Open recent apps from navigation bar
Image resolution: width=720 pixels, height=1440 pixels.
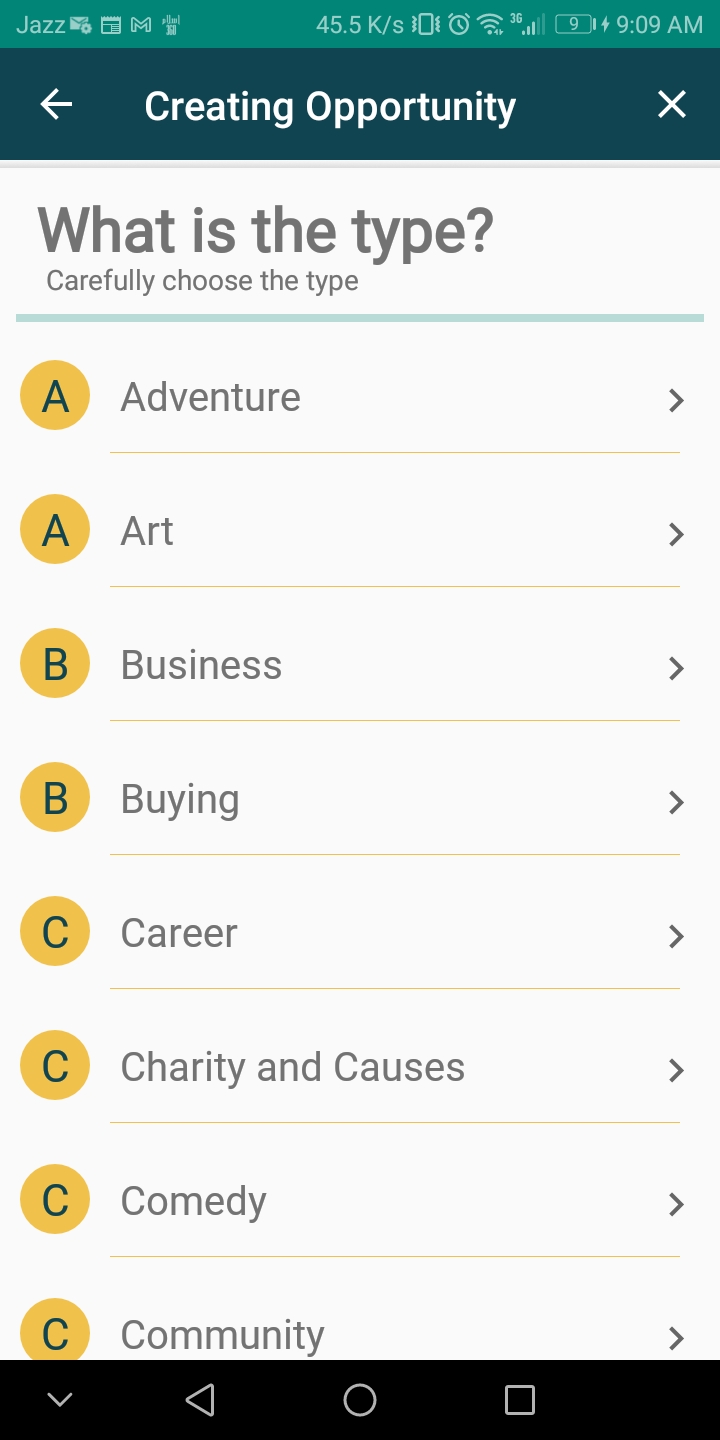click(x=519, y=1400)
